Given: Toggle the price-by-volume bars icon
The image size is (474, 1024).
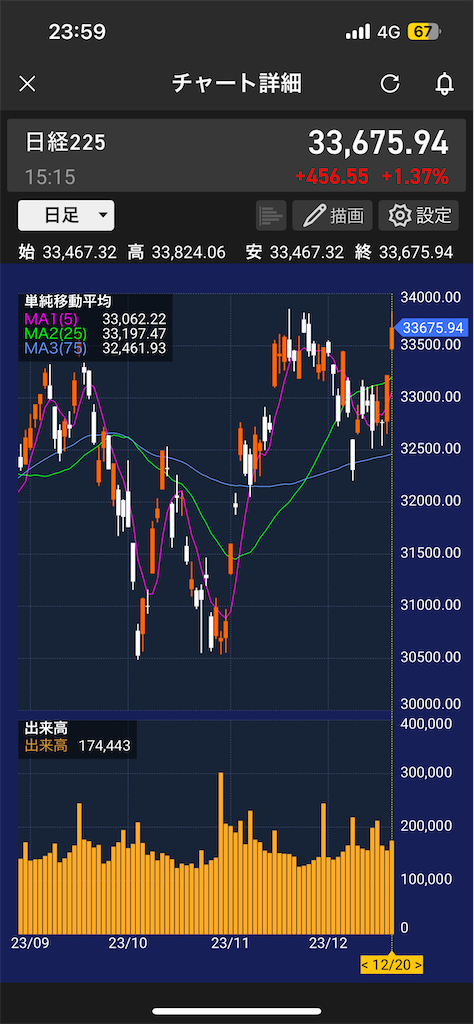Looking at the screenshot, I should coord(271,216).
